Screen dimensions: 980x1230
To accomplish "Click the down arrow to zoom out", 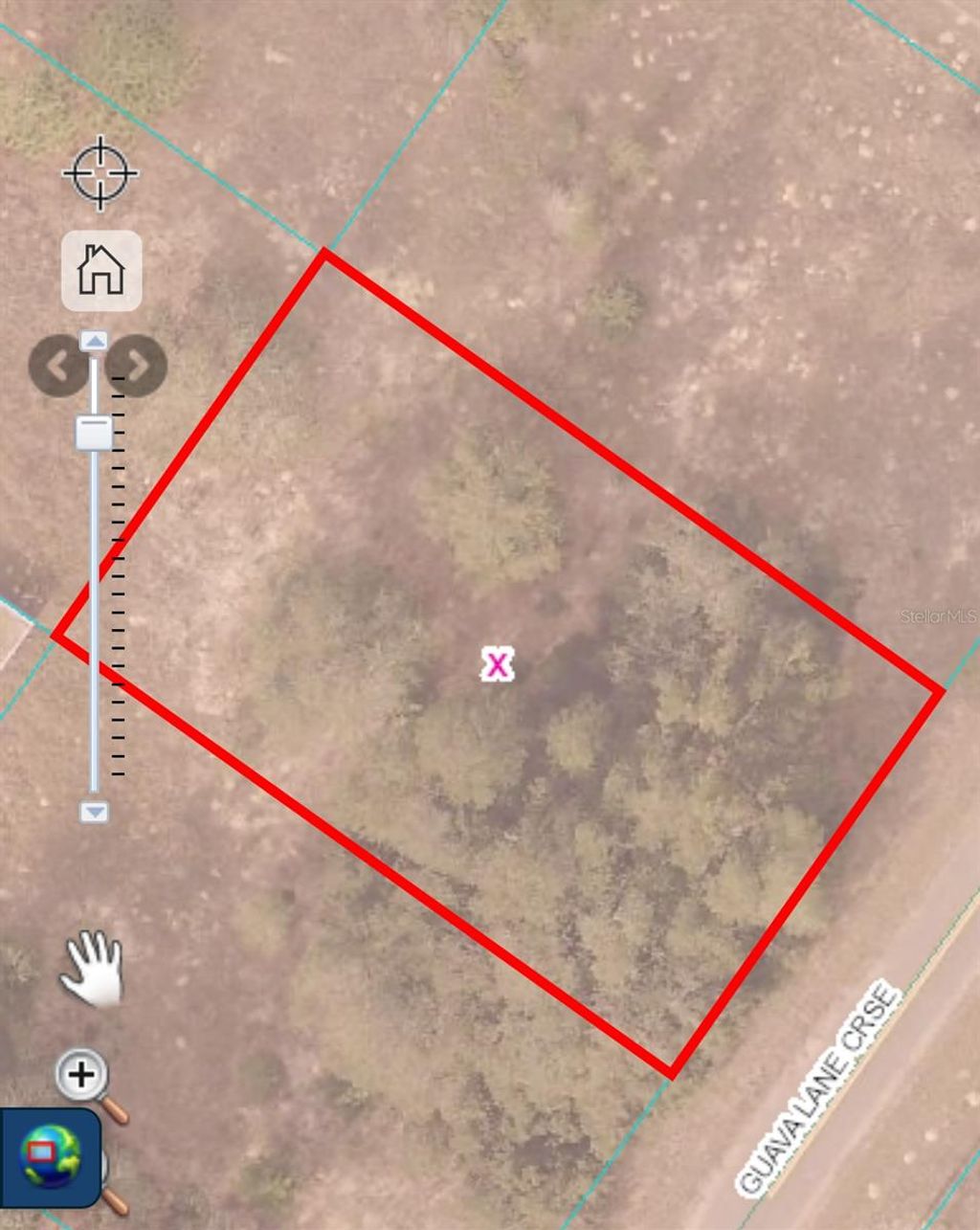I will [93, 812].
